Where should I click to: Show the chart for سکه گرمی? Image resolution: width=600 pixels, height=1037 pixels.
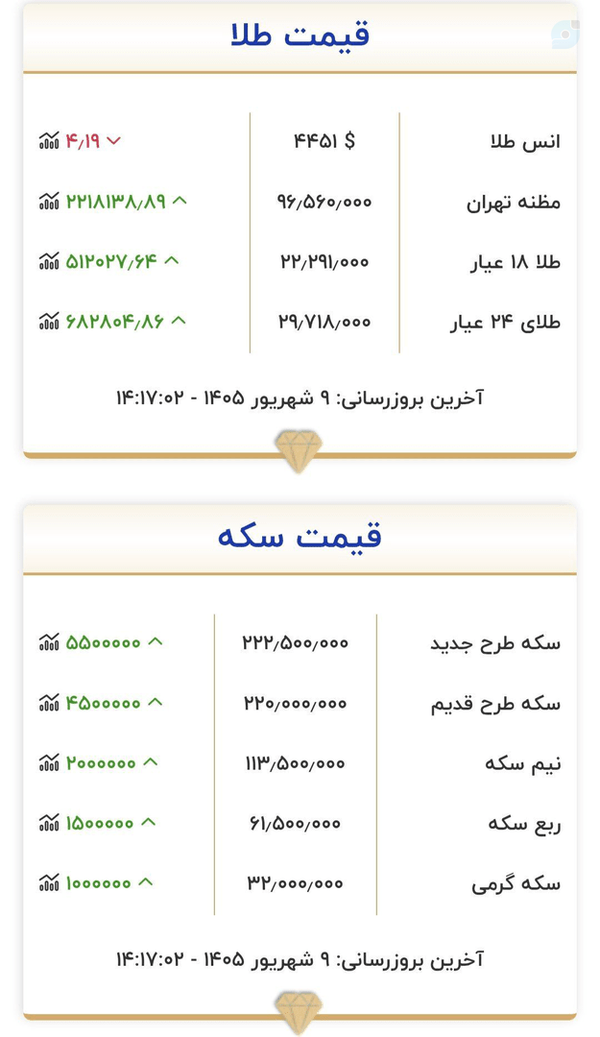(x=49, y=883)
